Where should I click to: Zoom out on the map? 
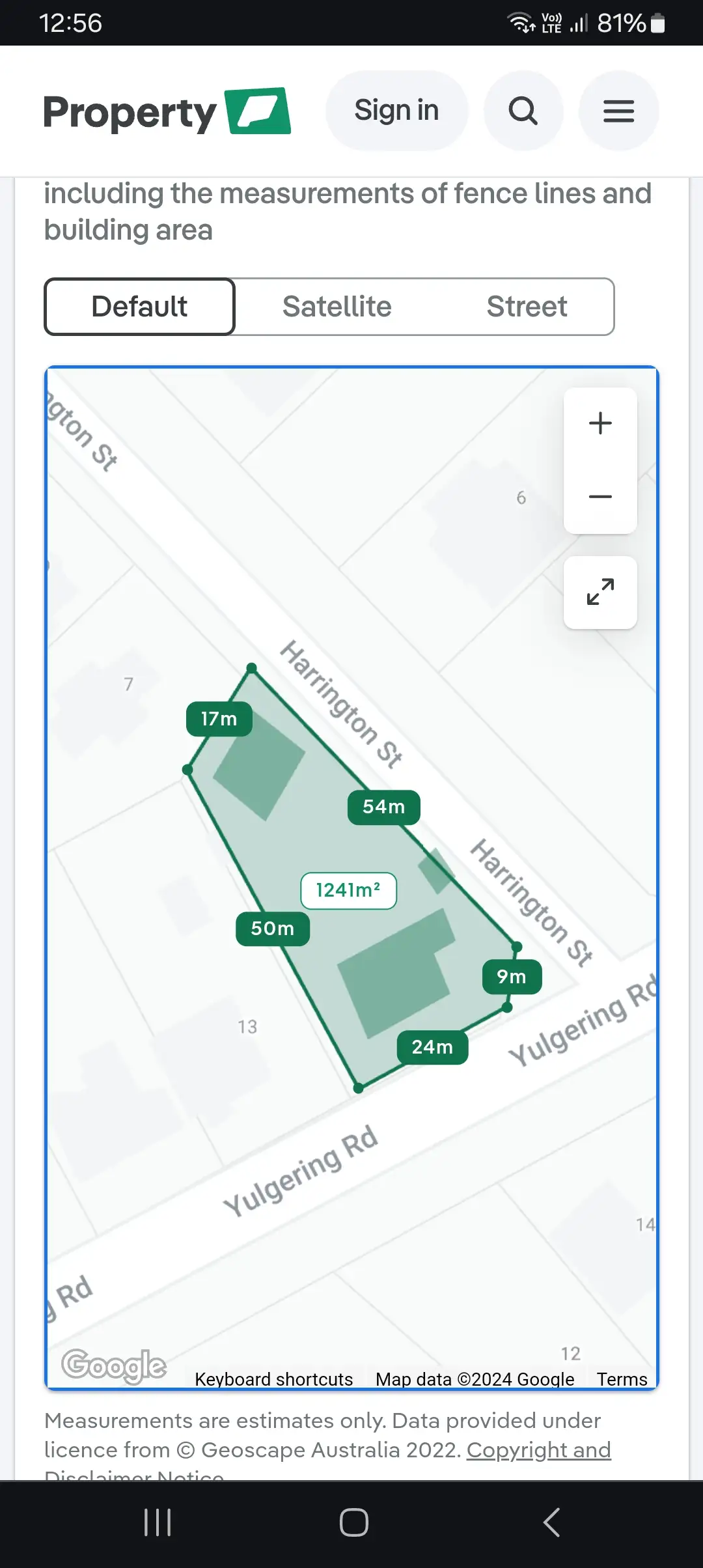click(600, 497)
